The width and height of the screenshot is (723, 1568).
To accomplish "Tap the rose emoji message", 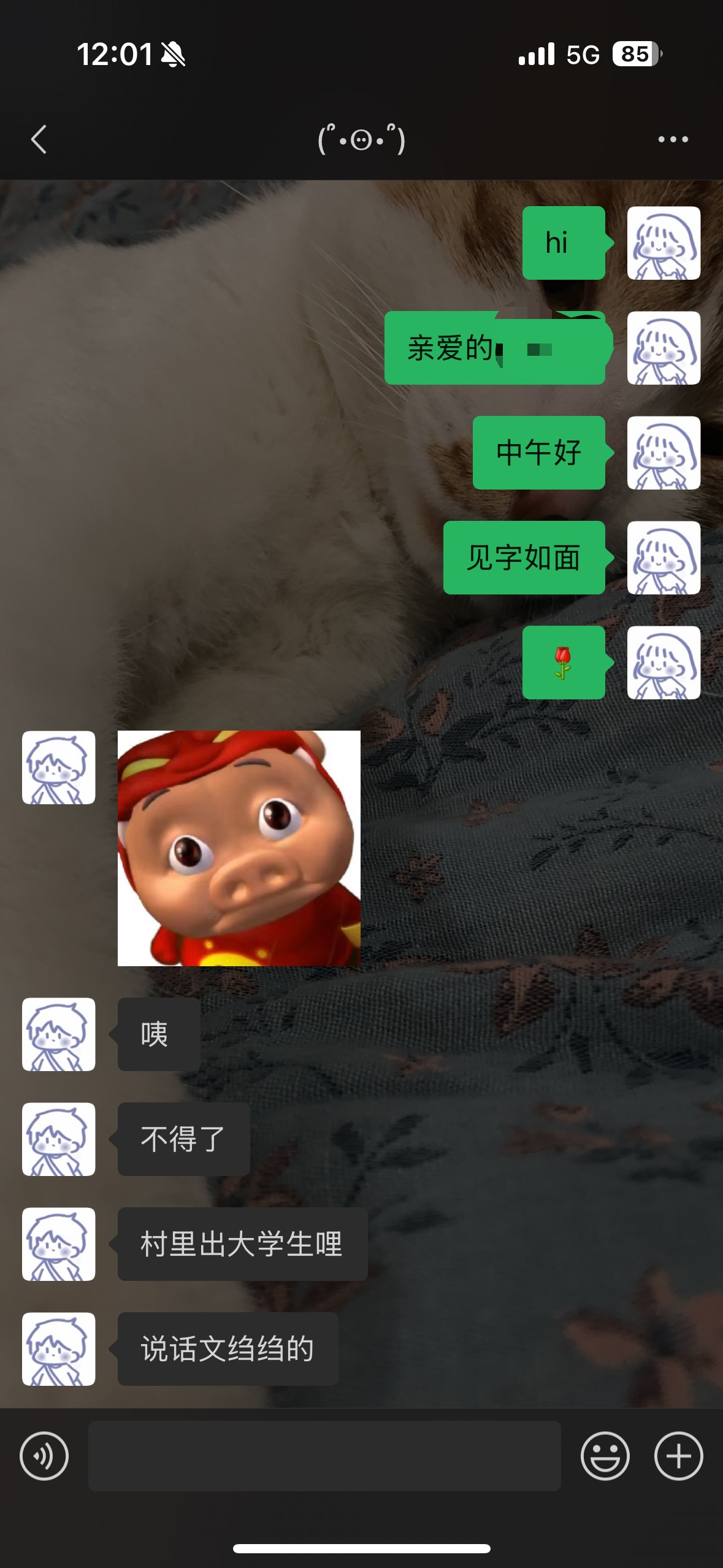I will (564, 664).
